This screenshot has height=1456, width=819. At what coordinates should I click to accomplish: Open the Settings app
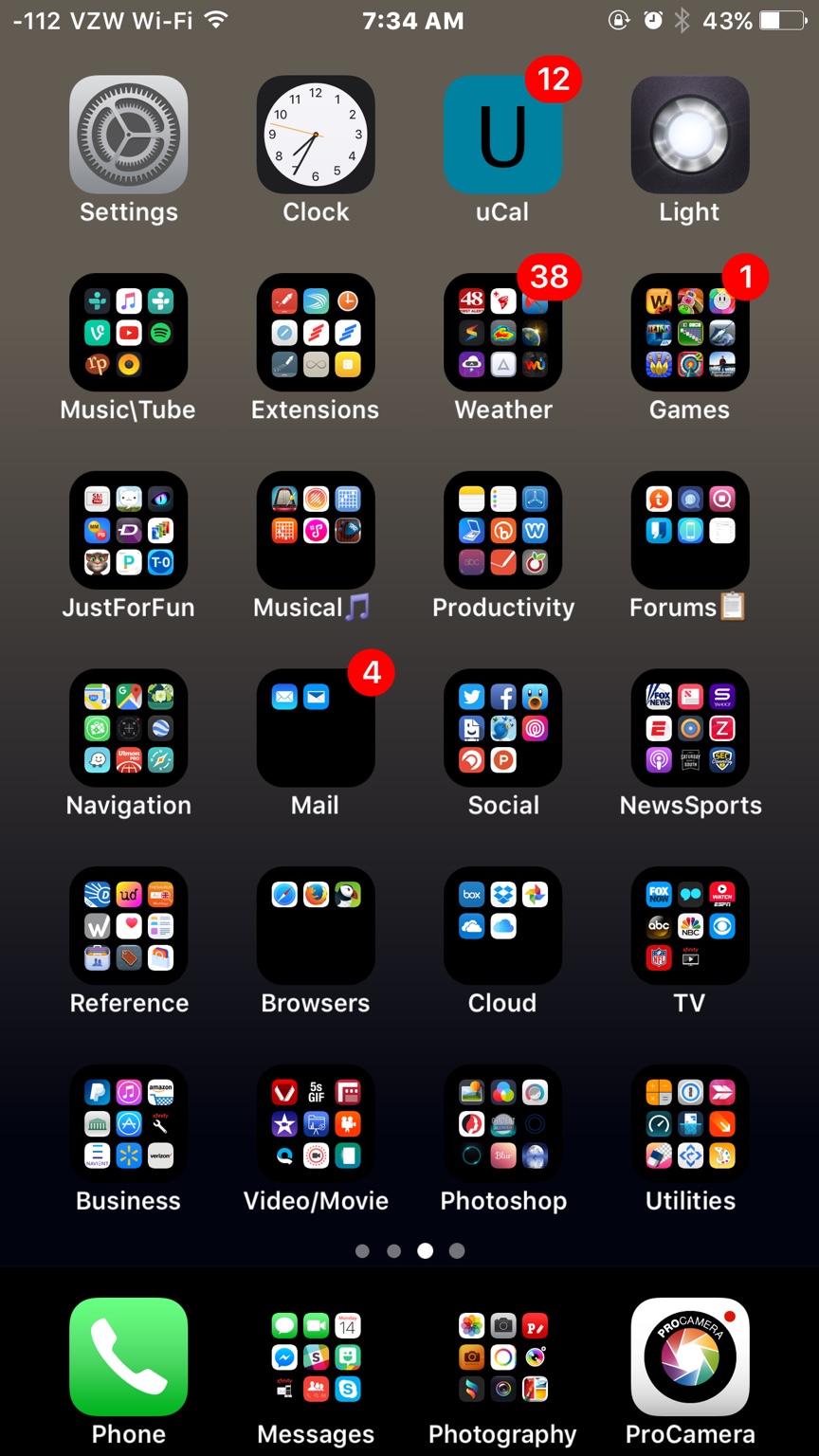(128, 135)
